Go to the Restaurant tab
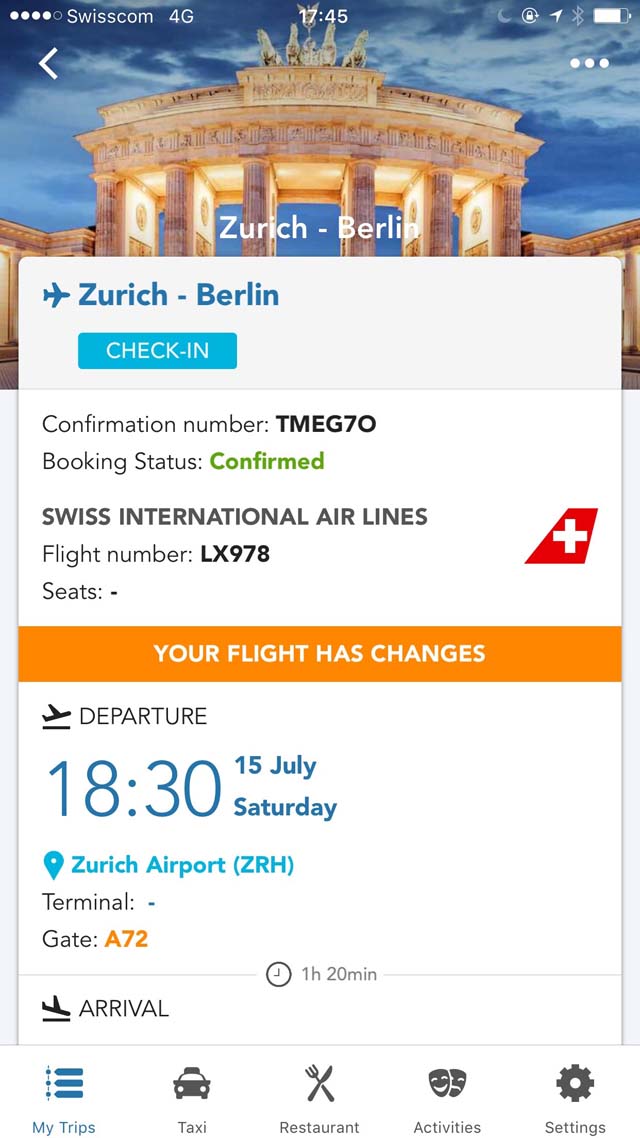 [x=319, y=1094]
